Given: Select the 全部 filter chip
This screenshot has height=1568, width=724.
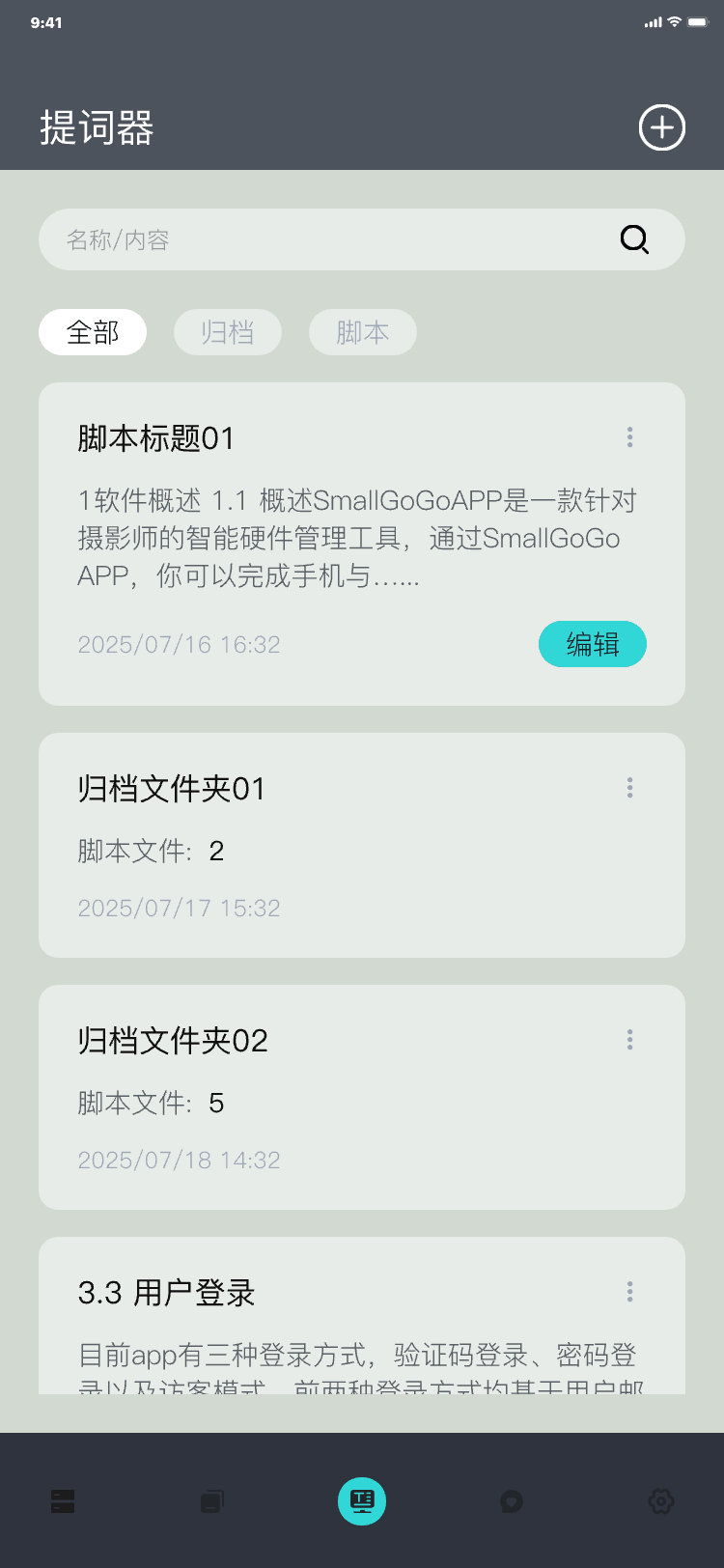Looking at the screenshot, I should click(x=93, y=332).
